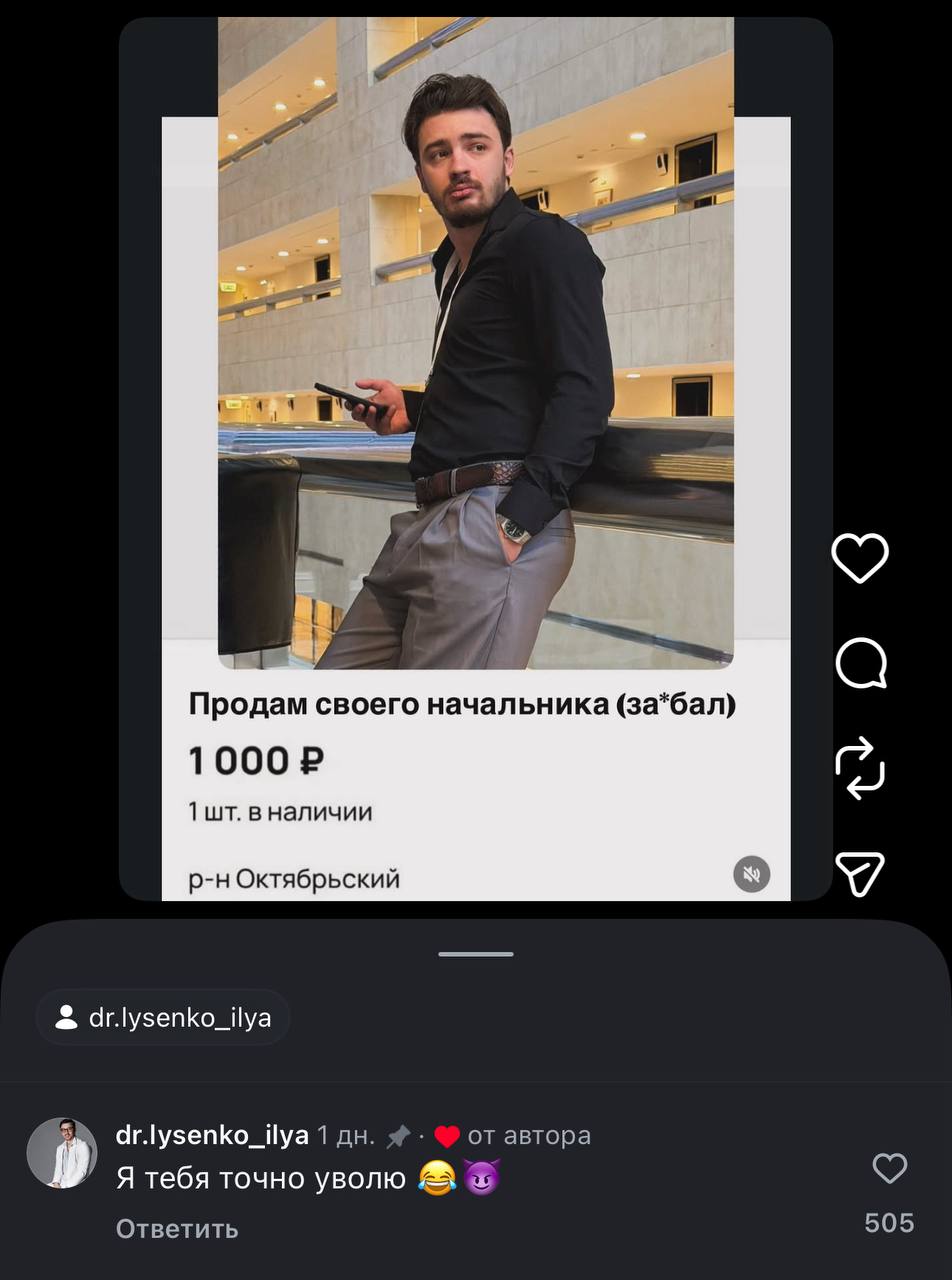View dr.lysenko_ilya's profile picture in comments
Image resolution: width=952 pixels, height=1280 pixels.
tap(62, 1153)
